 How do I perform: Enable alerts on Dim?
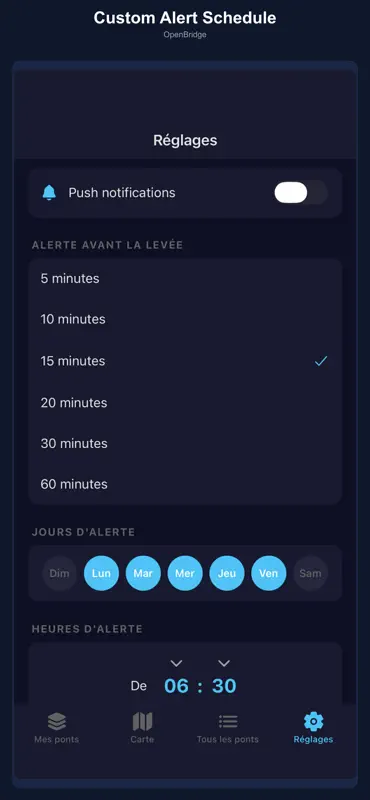[59, 573]
